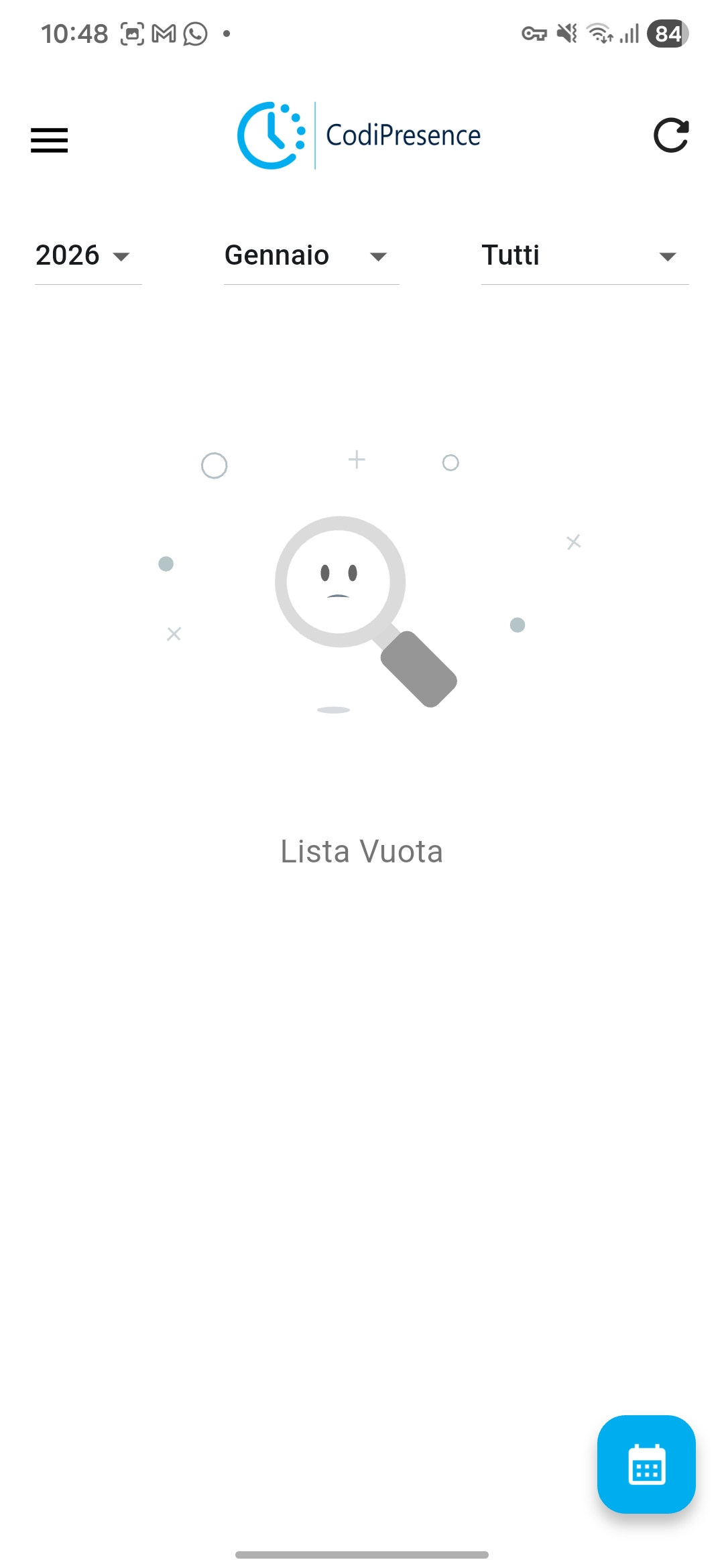724x1568 pixels.
Task: Tap the vibrate mode status icon
Action: 565,34
